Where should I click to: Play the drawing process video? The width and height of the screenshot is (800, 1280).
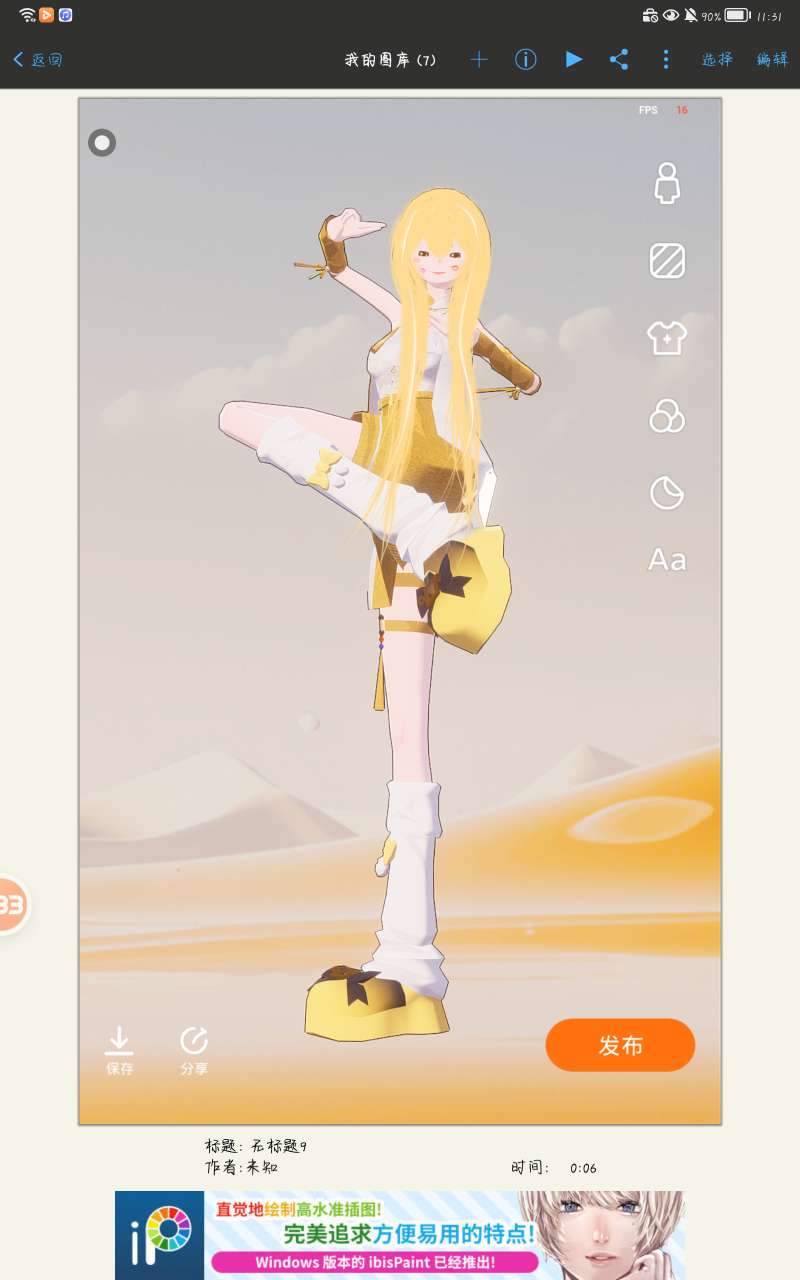[573, 60]
